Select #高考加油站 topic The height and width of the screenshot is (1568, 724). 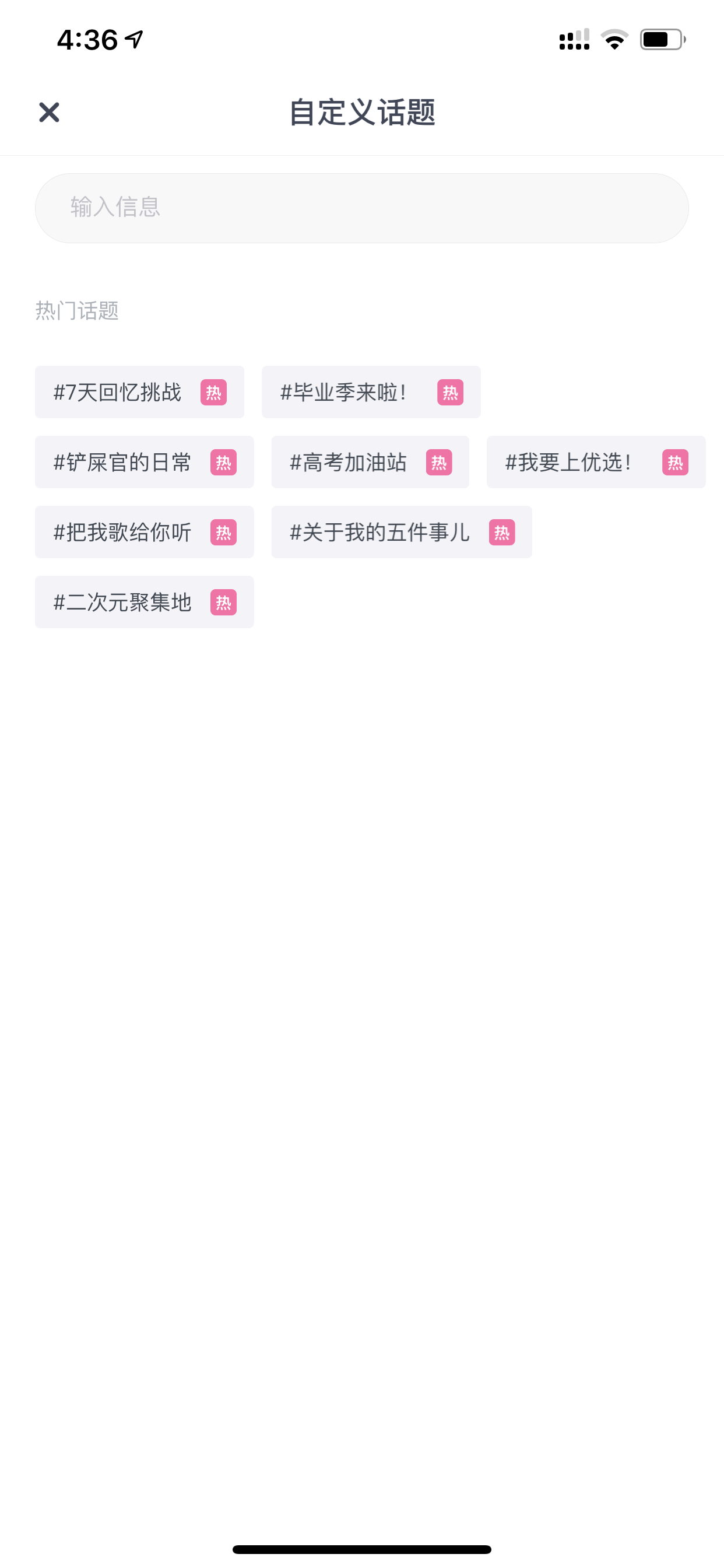coord(370,462)
